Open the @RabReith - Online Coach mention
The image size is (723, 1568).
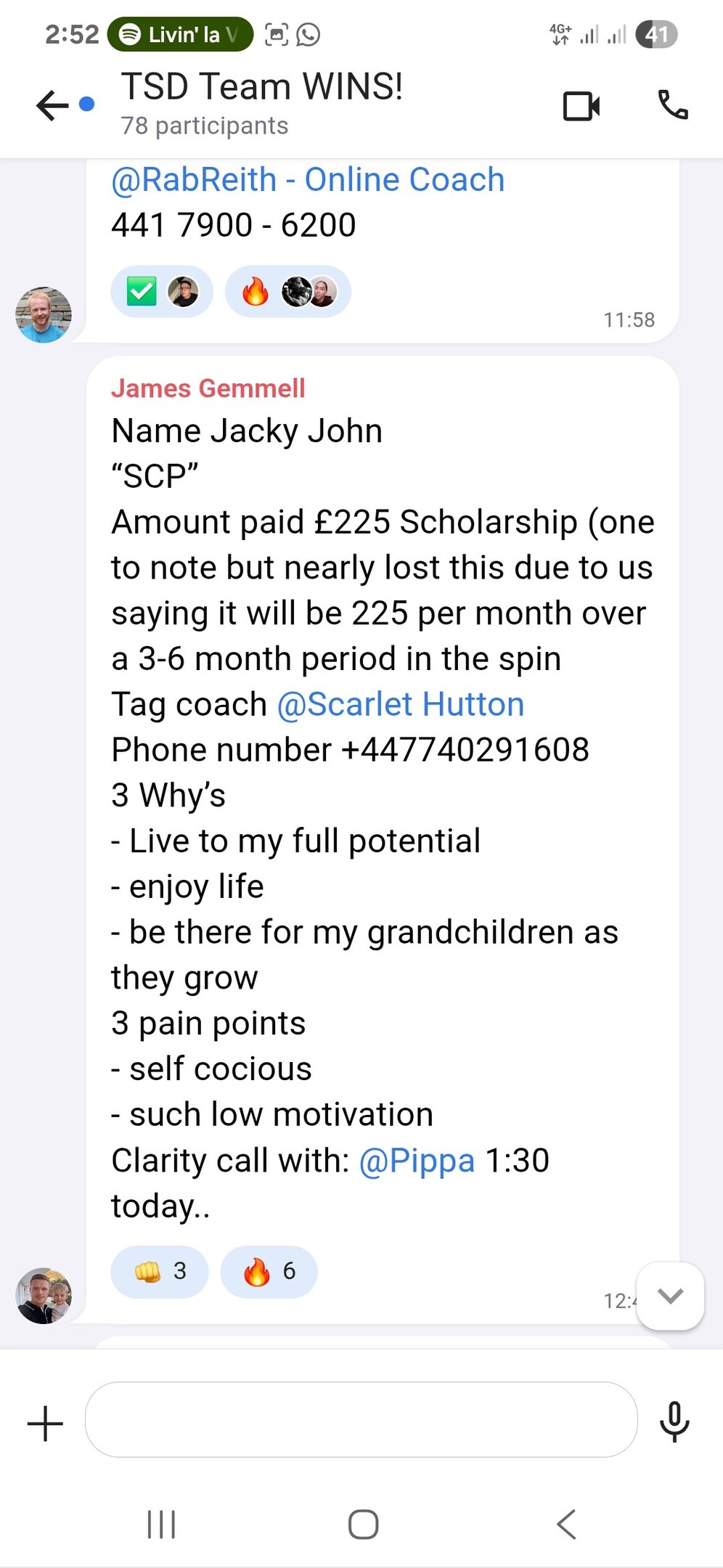tap(308, 180)
